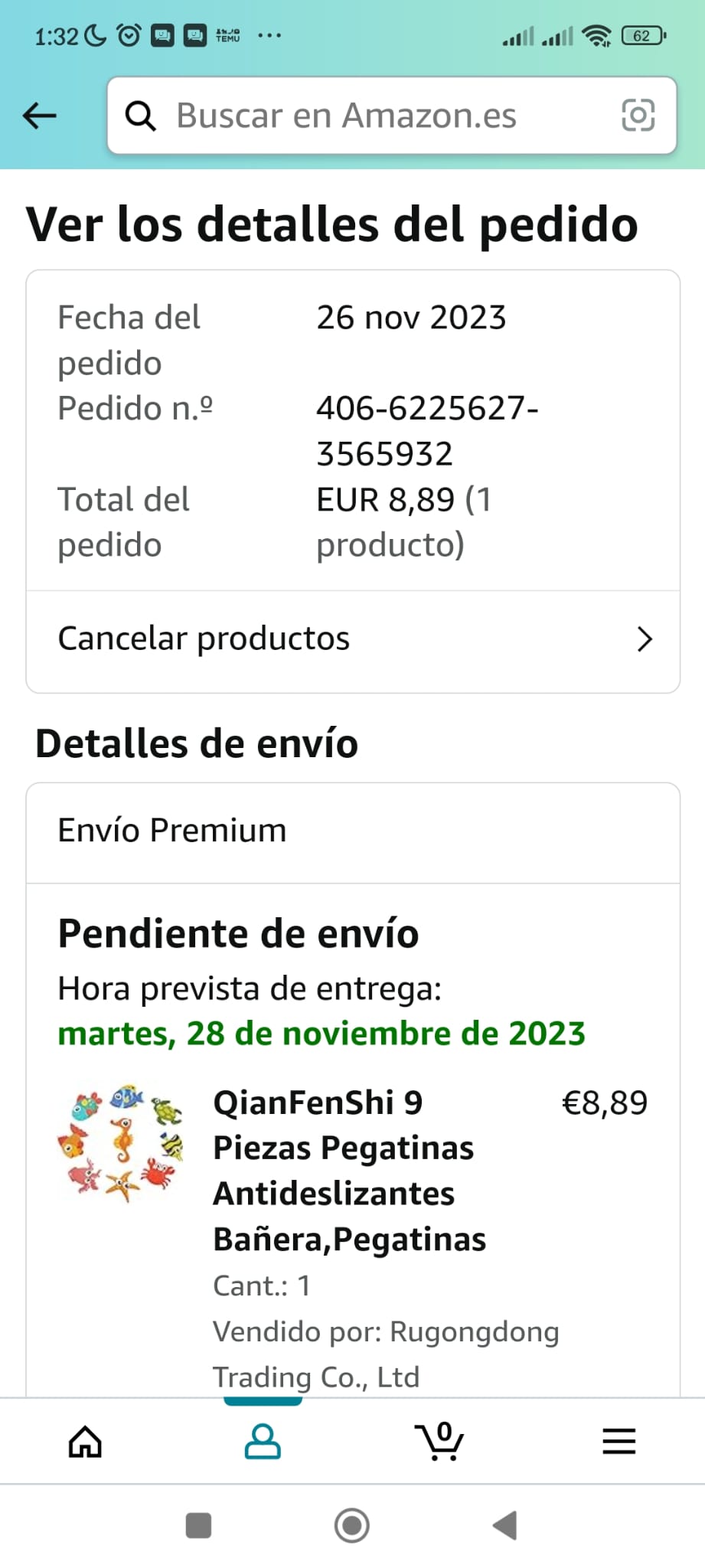
Task: Open the hamburger menu tab
Action: [619, 1442]
